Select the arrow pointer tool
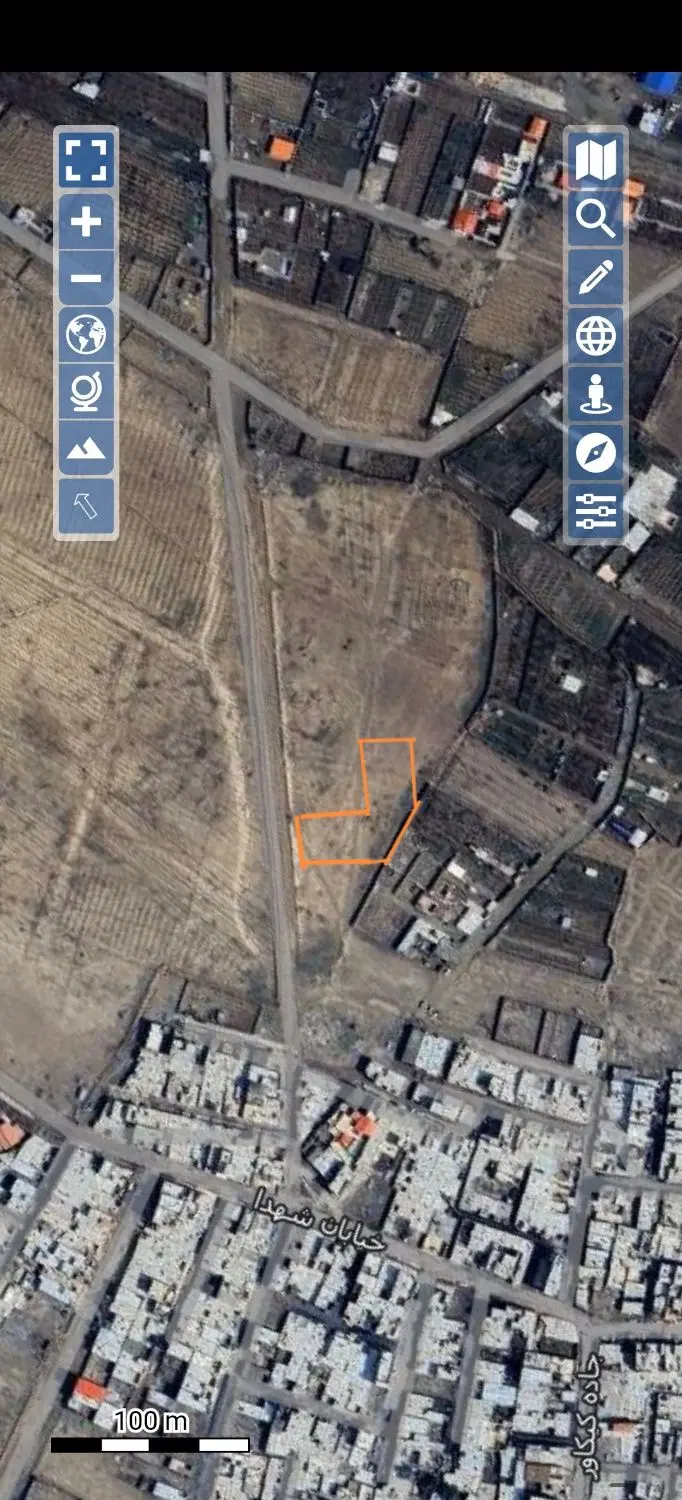The width and height of the screenshot is (682, 1500). 87,506
